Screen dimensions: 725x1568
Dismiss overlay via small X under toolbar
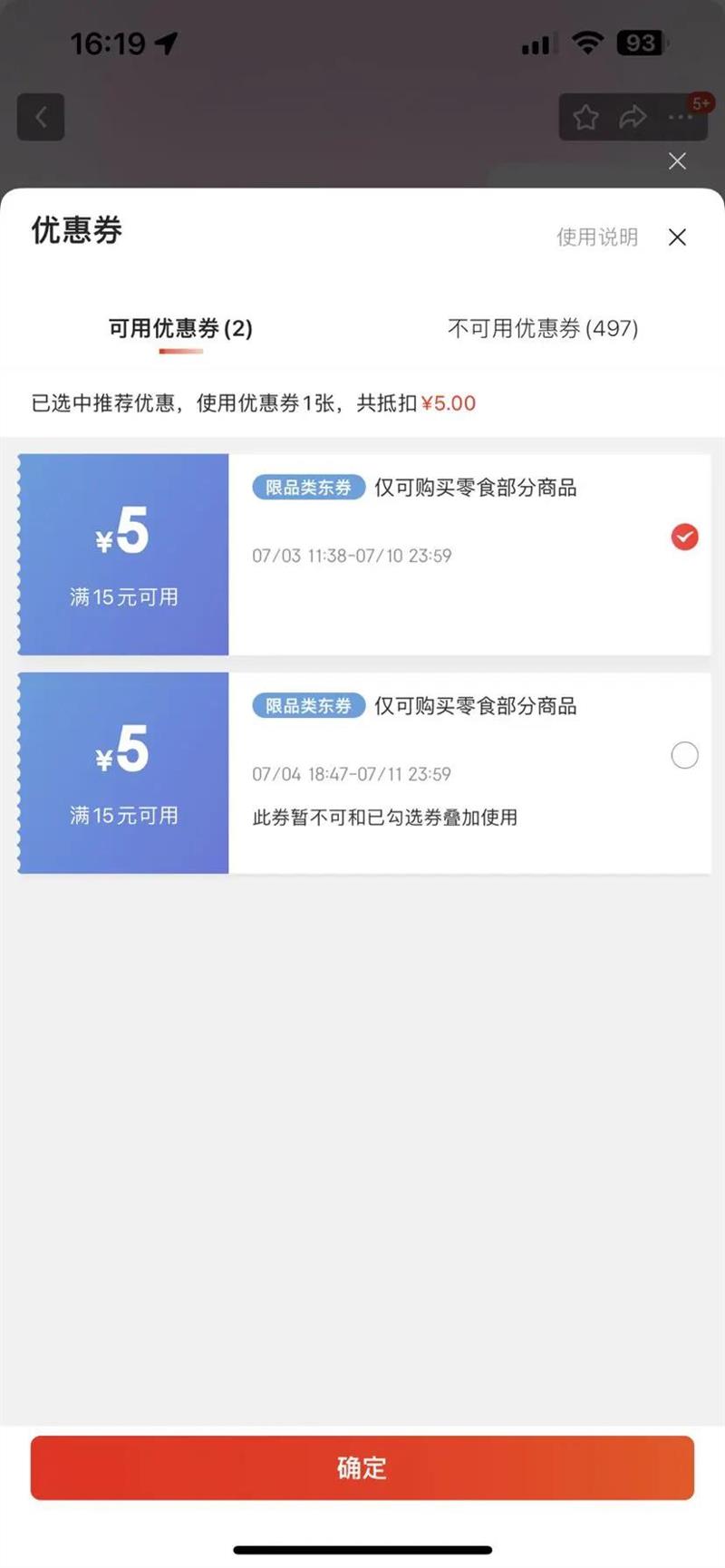coord(677,161)
